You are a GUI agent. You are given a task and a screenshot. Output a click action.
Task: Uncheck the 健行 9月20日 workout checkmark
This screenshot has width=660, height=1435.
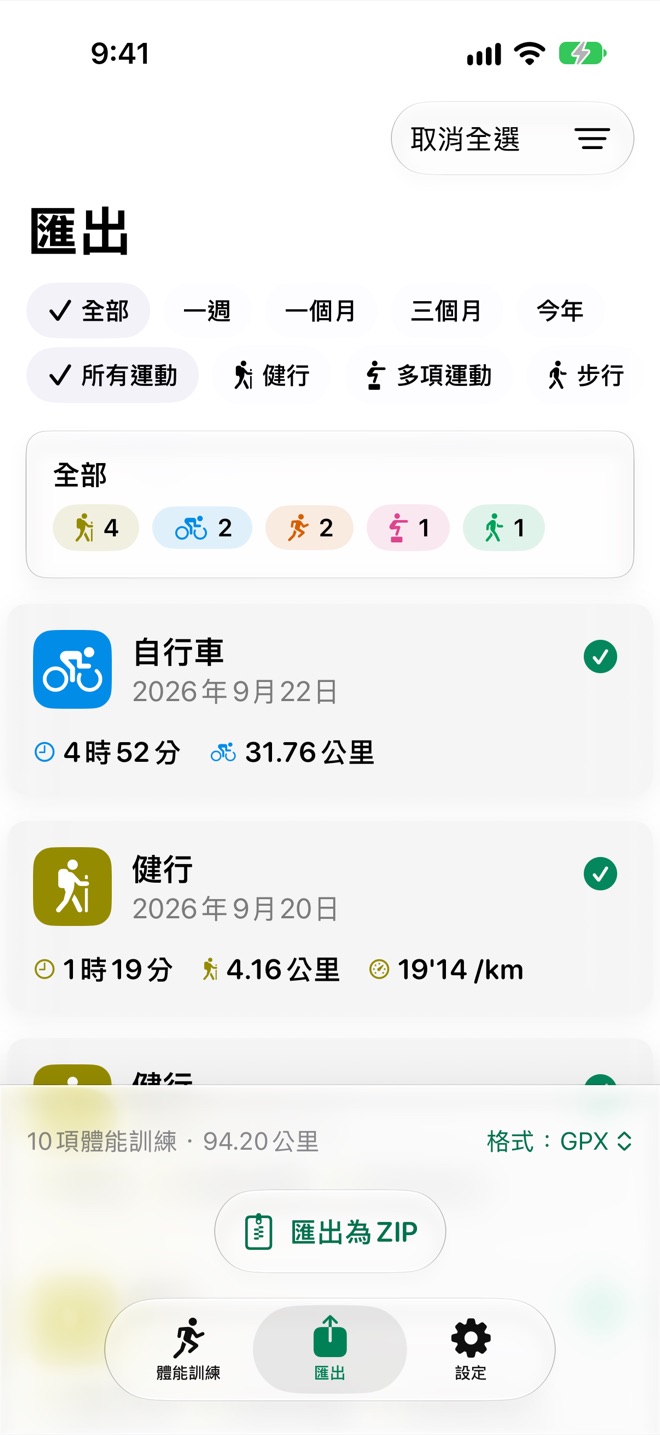600,874
